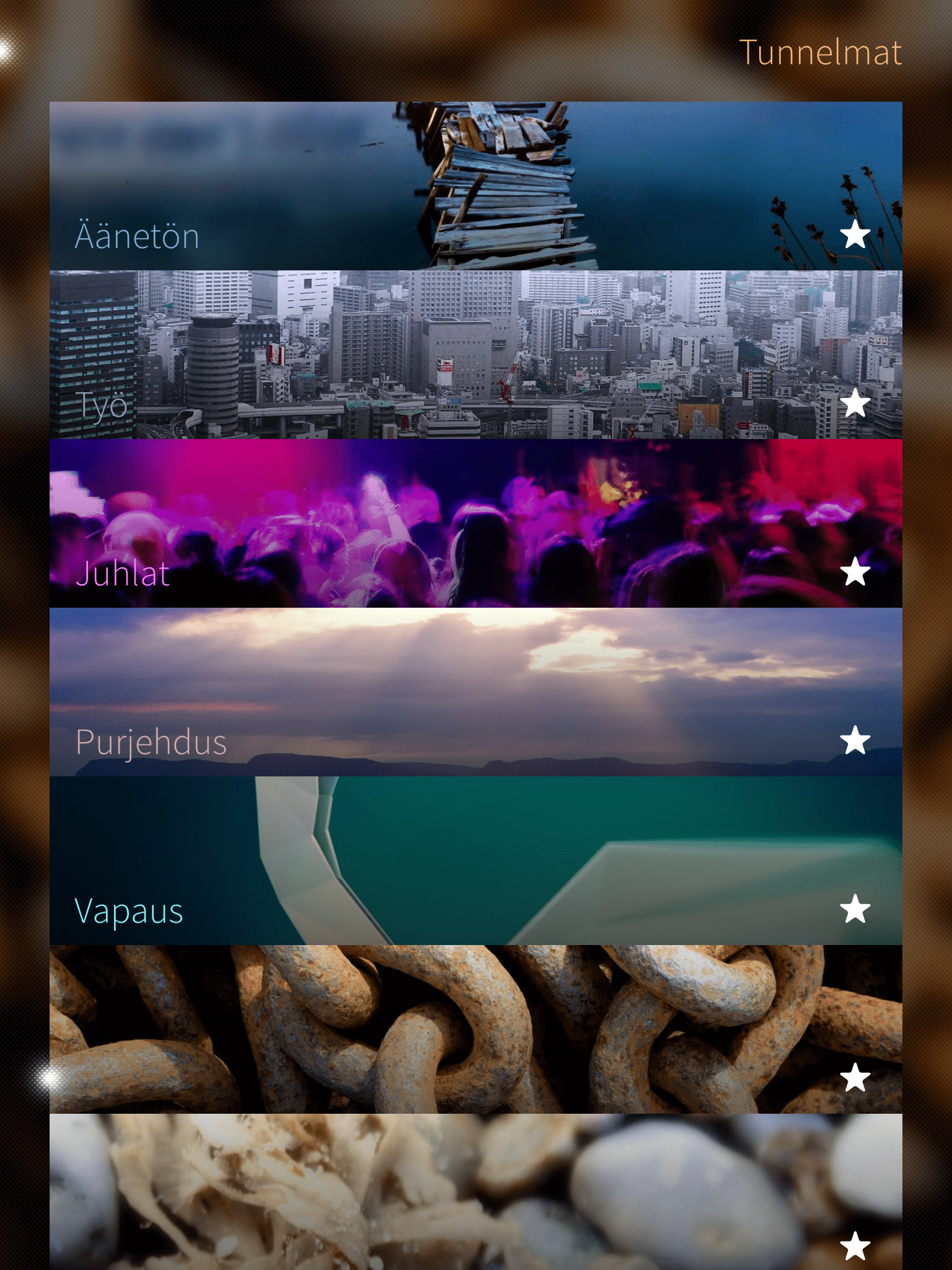Tap the favorite star on pebbles ambience
This screenshot has height=1270, width=952.
[855, 1246]
